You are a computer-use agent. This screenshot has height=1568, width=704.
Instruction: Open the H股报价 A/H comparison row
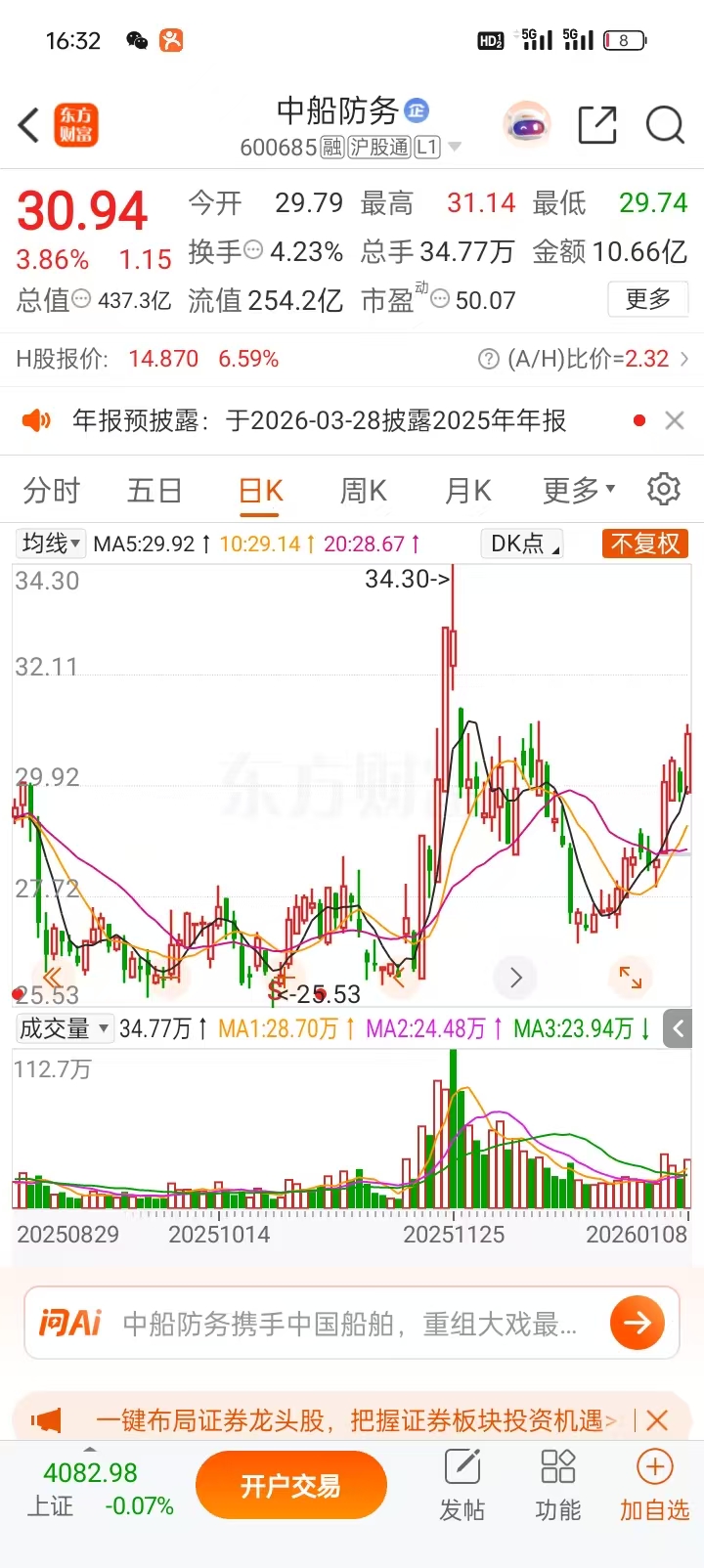[x=352, y=359]
